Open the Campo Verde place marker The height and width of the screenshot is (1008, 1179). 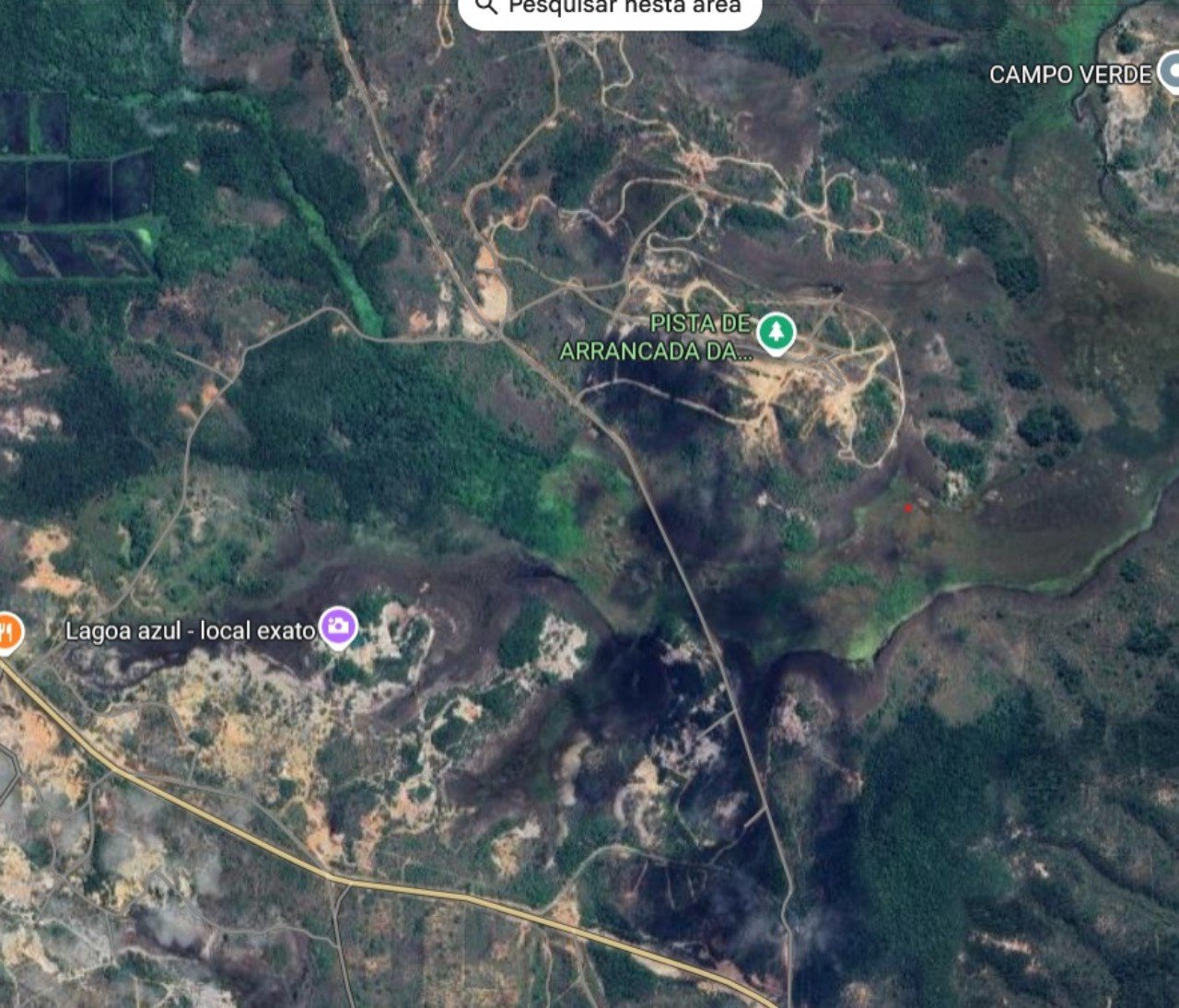click(1171, 73)
